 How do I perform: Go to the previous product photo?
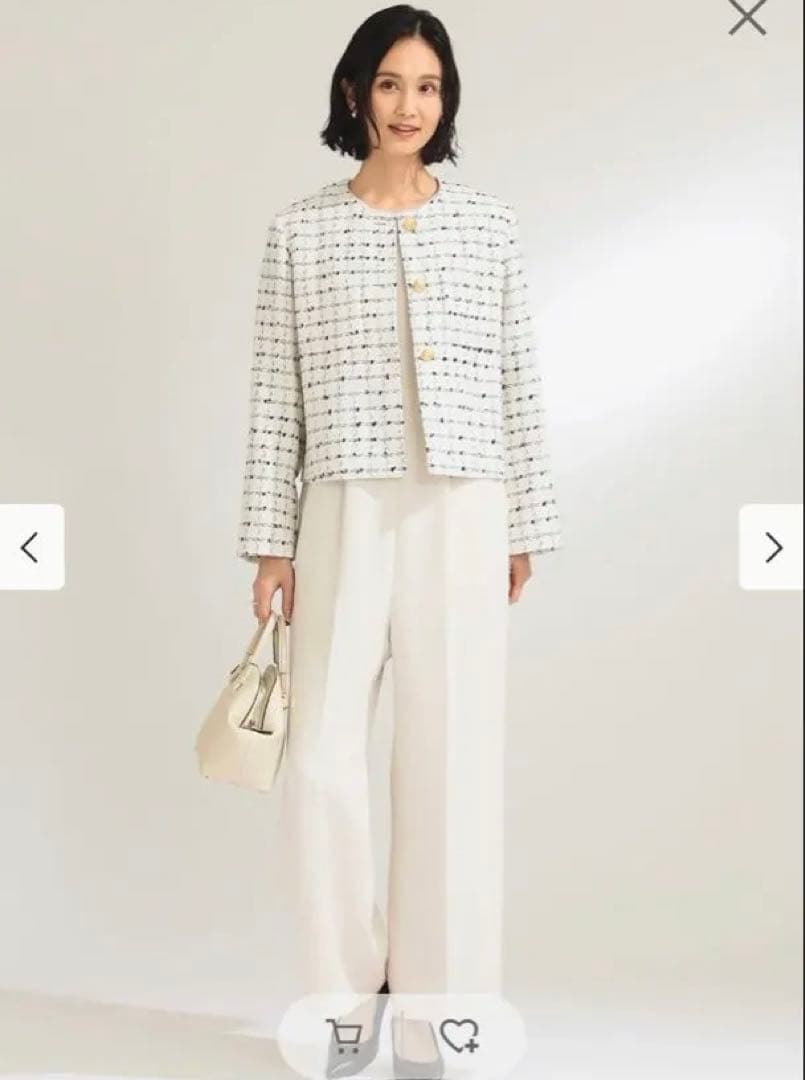pos(31,547)
